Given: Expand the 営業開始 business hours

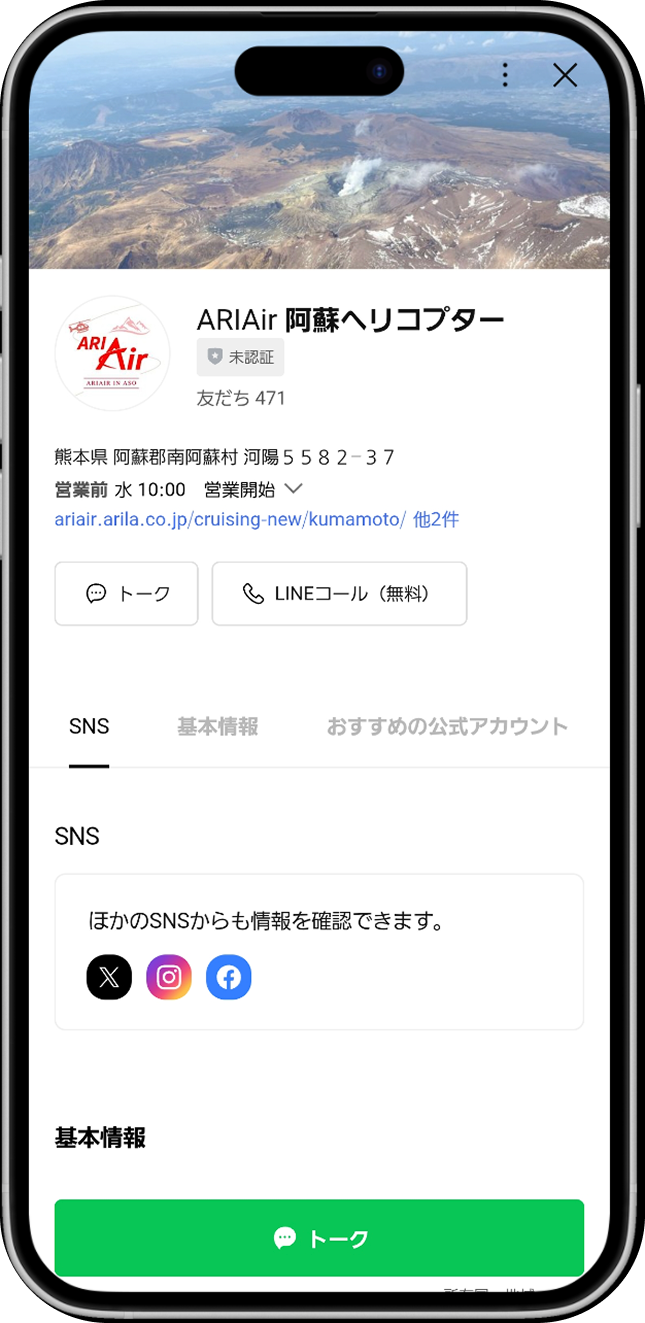Looking at the screenshot, I should tap(293, 489).
